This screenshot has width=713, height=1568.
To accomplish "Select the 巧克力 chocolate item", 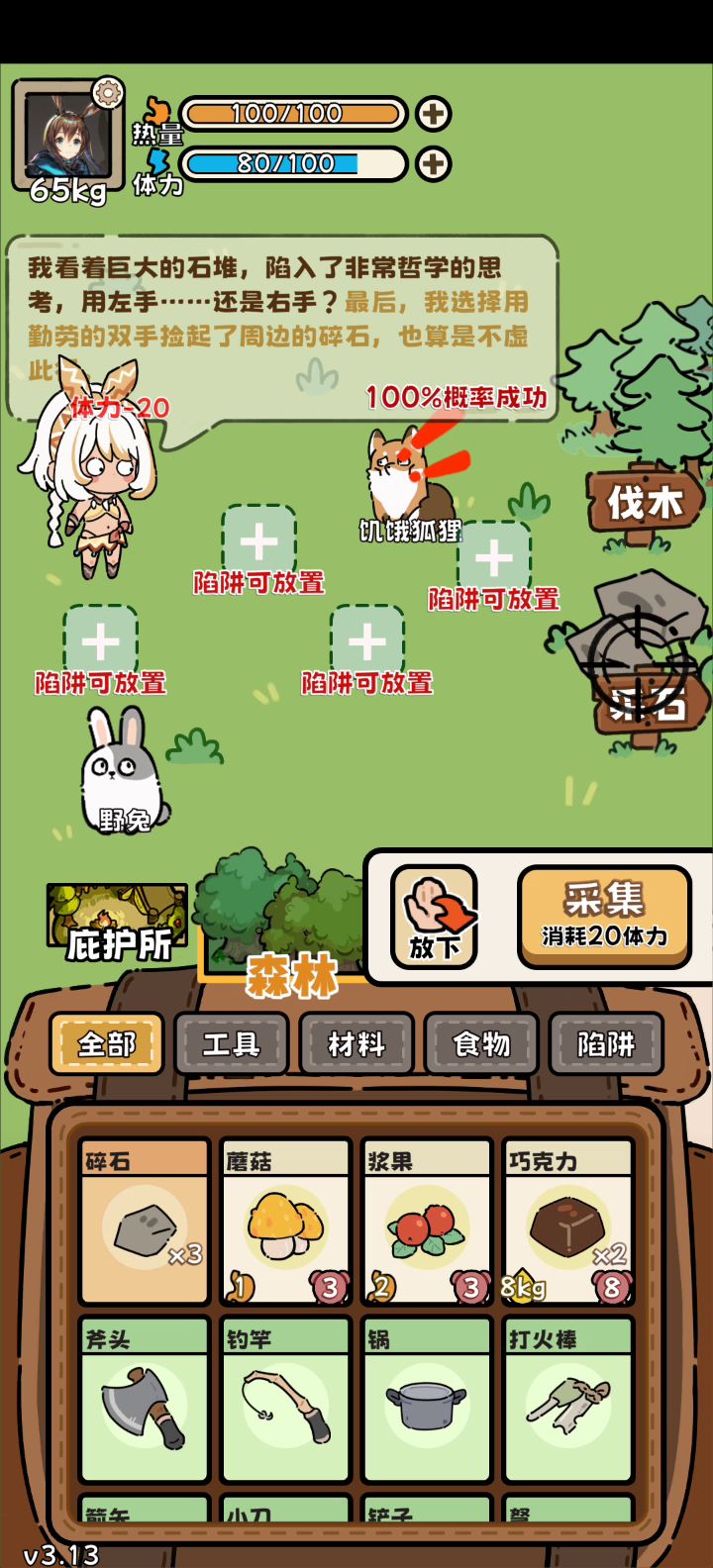I will (567, 1223).
